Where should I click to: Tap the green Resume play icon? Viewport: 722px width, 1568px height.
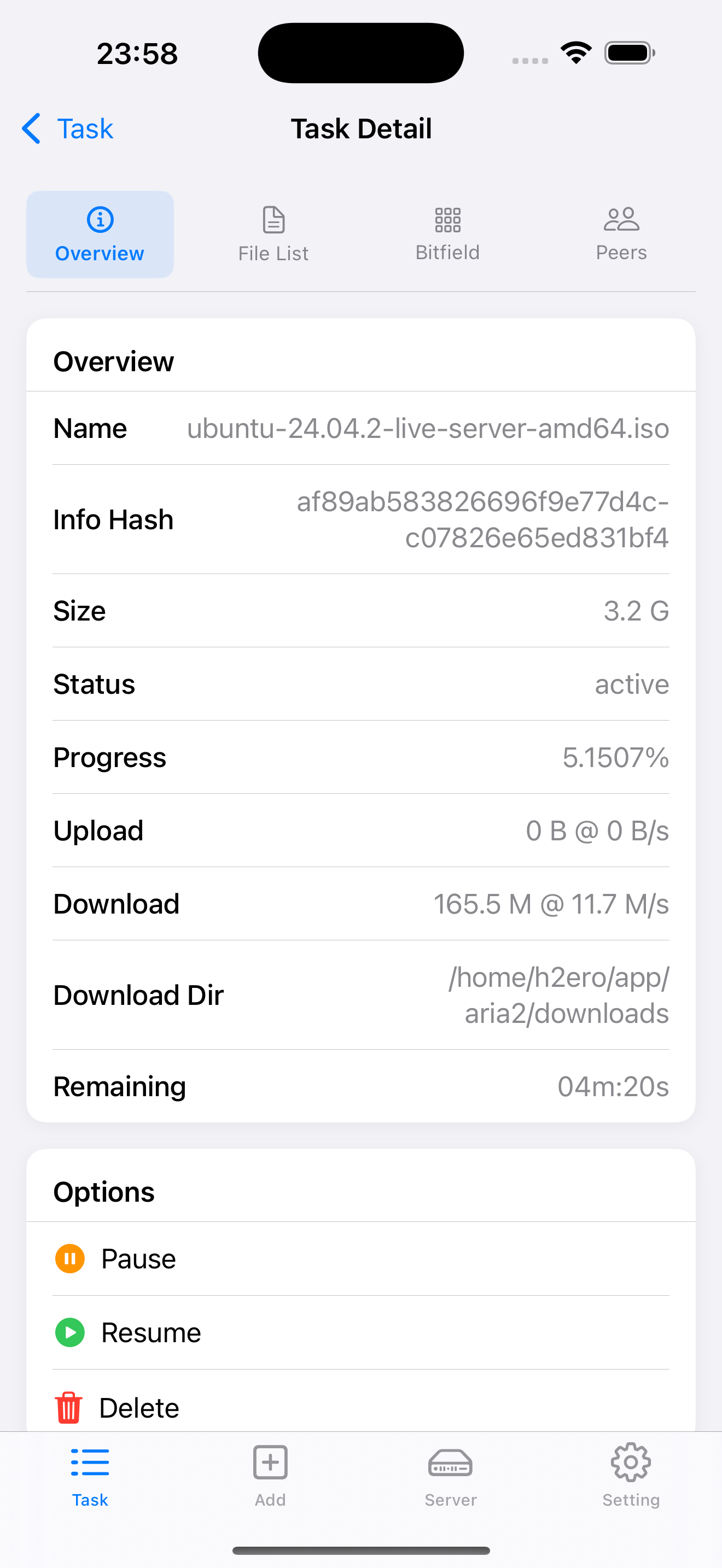coord(70,1333)
